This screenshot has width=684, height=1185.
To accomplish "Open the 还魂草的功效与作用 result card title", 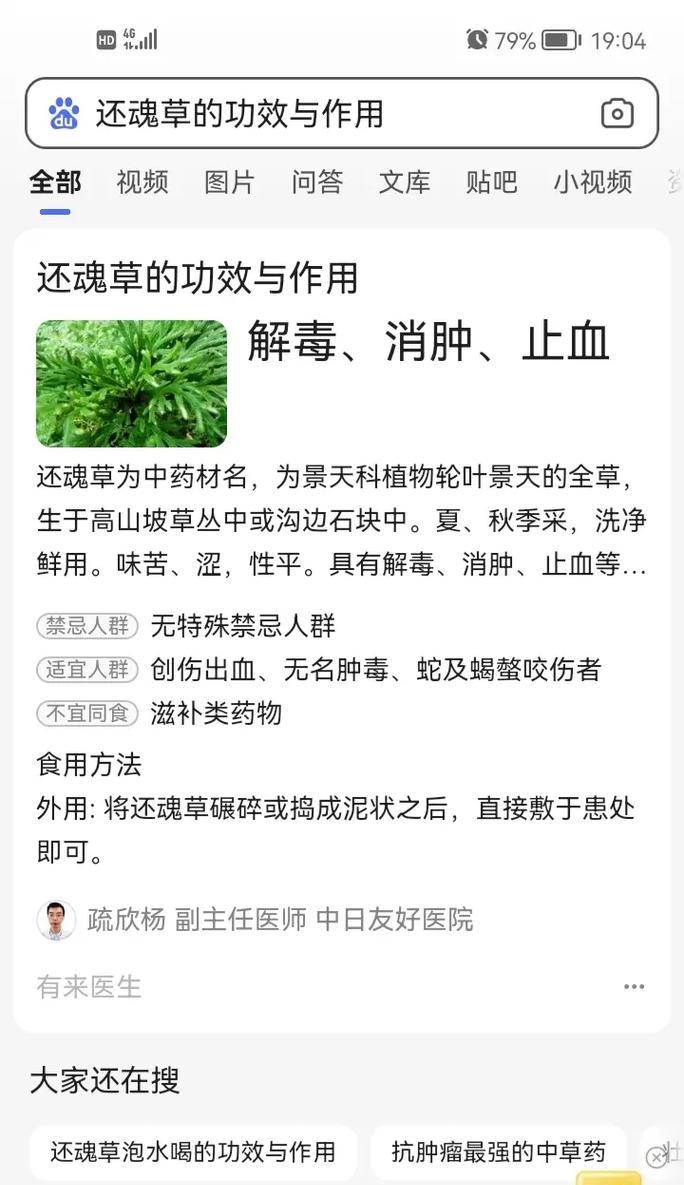I will [197, 277].
